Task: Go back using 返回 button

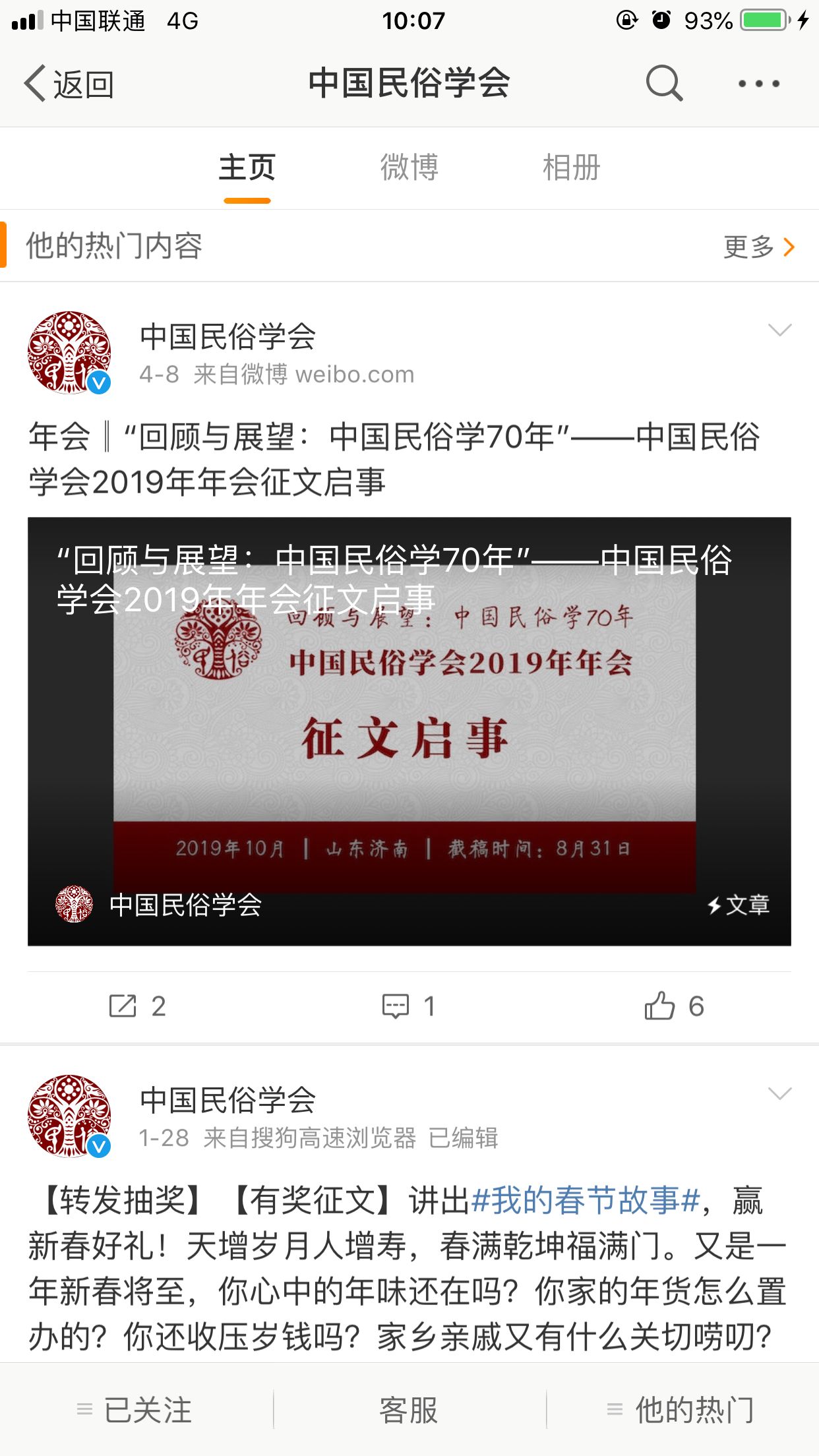Action: [x=69, y=84]
